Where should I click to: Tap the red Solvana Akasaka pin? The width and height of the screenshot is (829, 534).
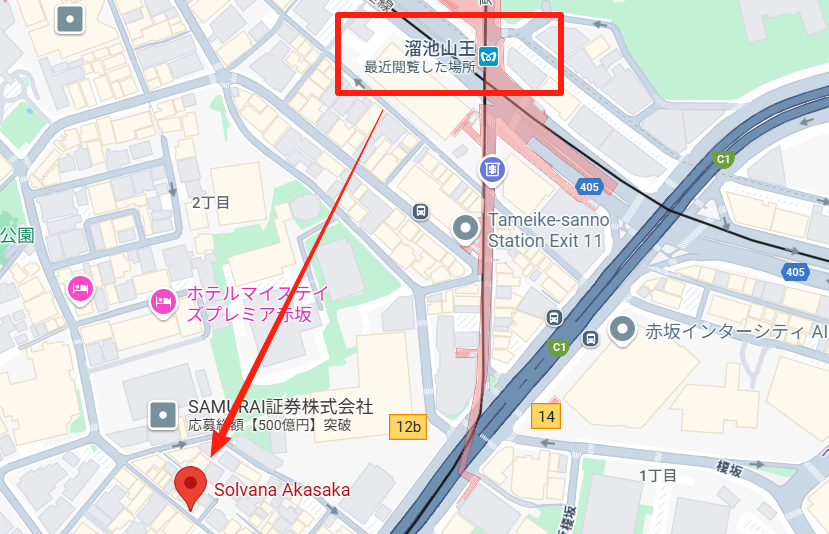190,487
